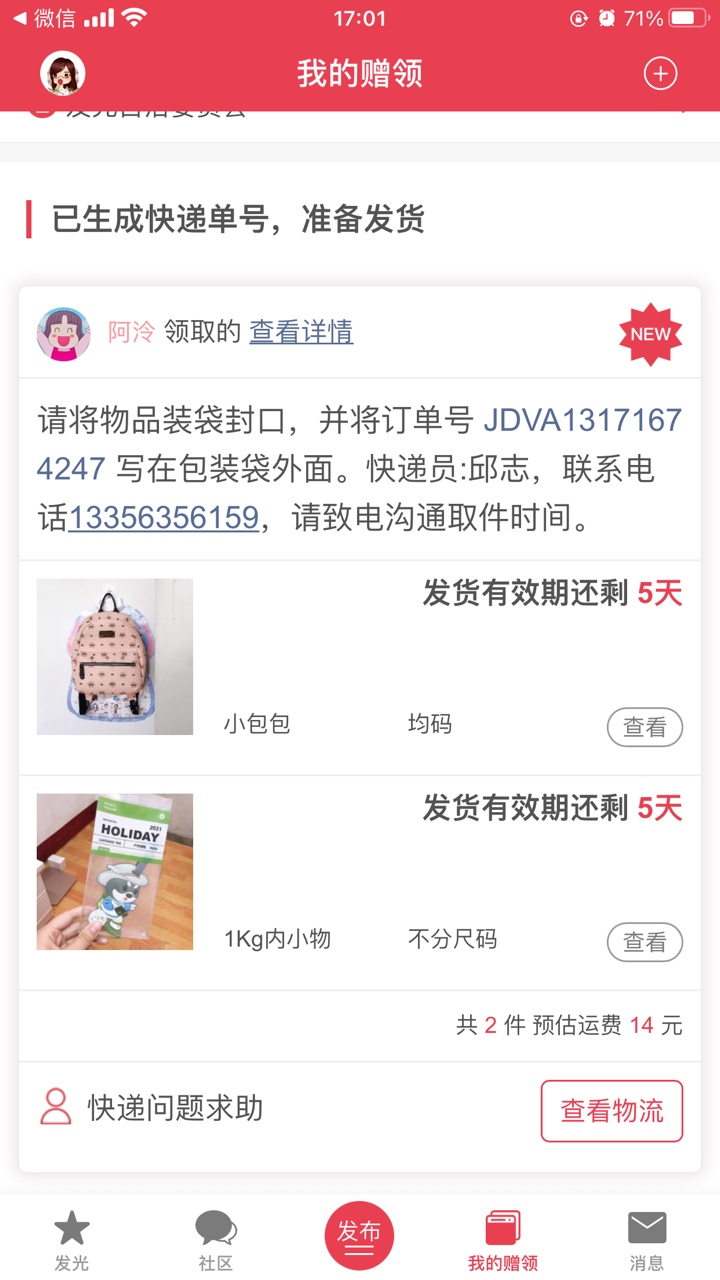The width and height of the screenshot is (720, 1280).
Task: Switch to the 社区 tab
Action: point(216,1240)
